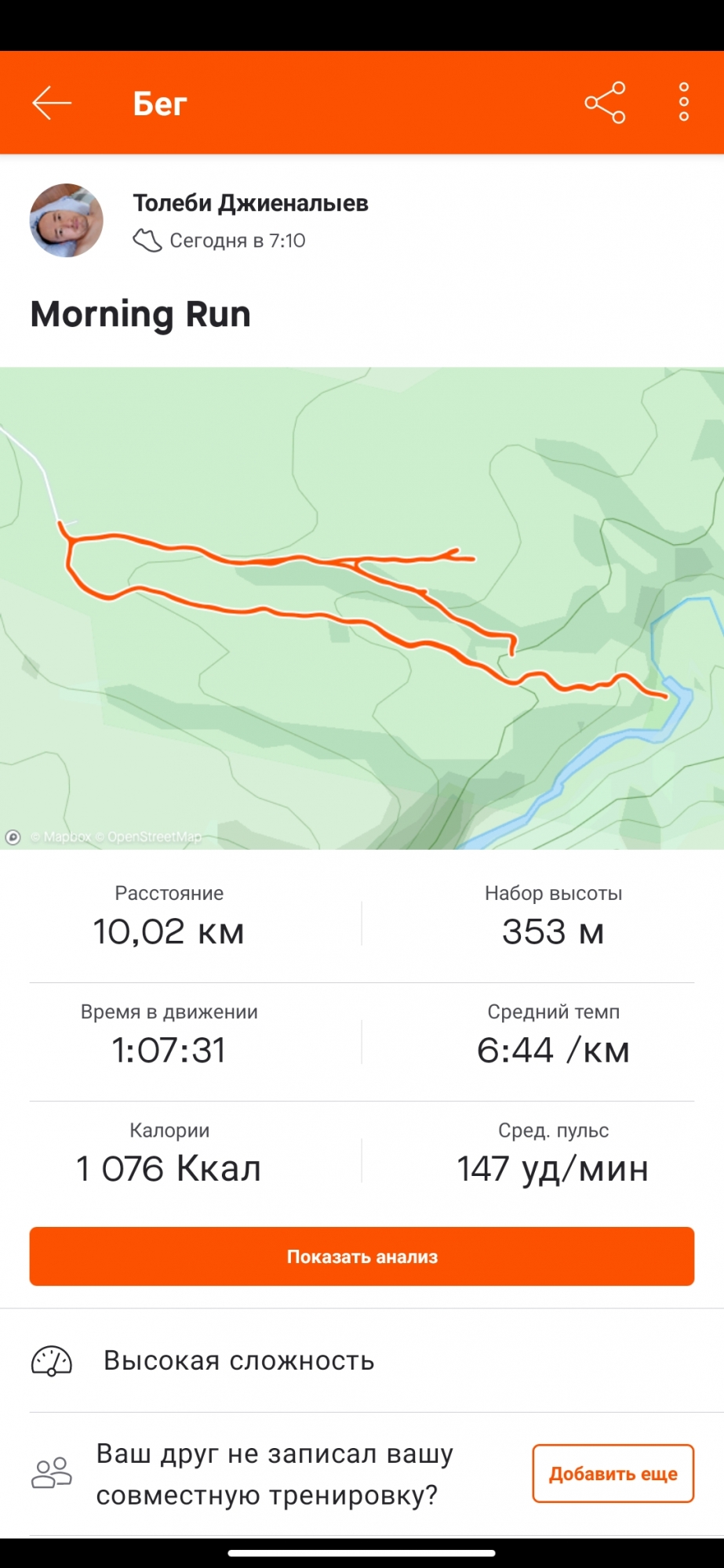The width and height of the screenshot is (724, 1568).
Task: Share this run activity
Action: pos(605,103)
